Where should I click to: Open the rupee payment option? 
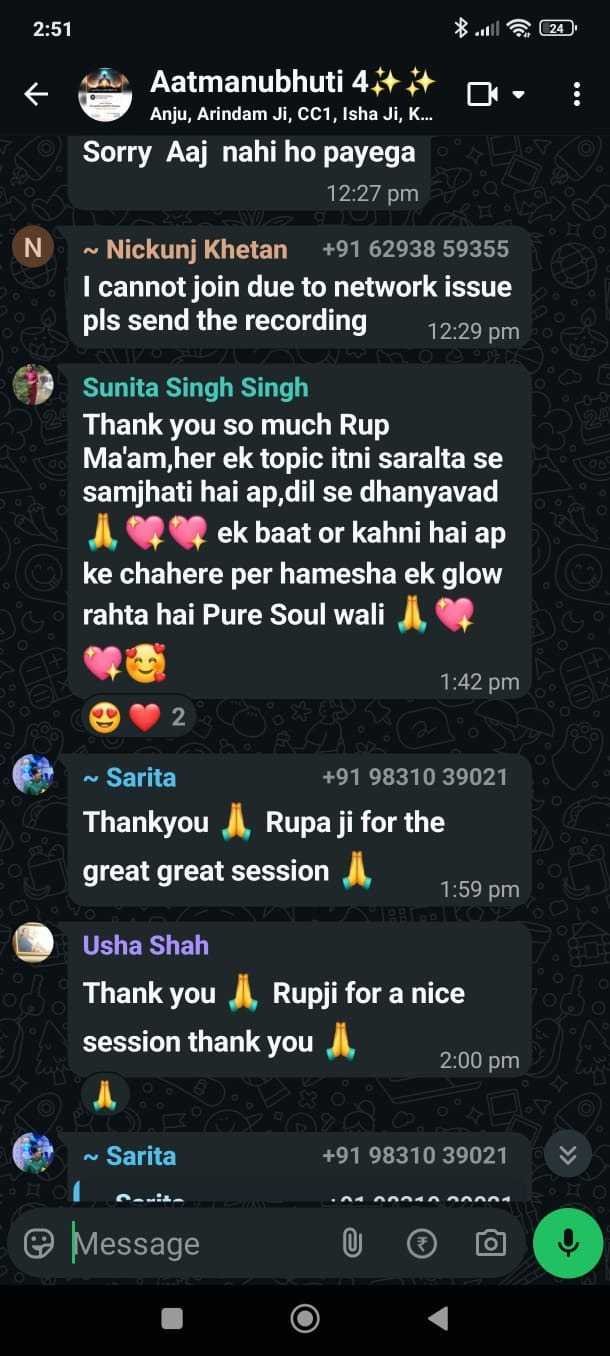pos(421,1243)
